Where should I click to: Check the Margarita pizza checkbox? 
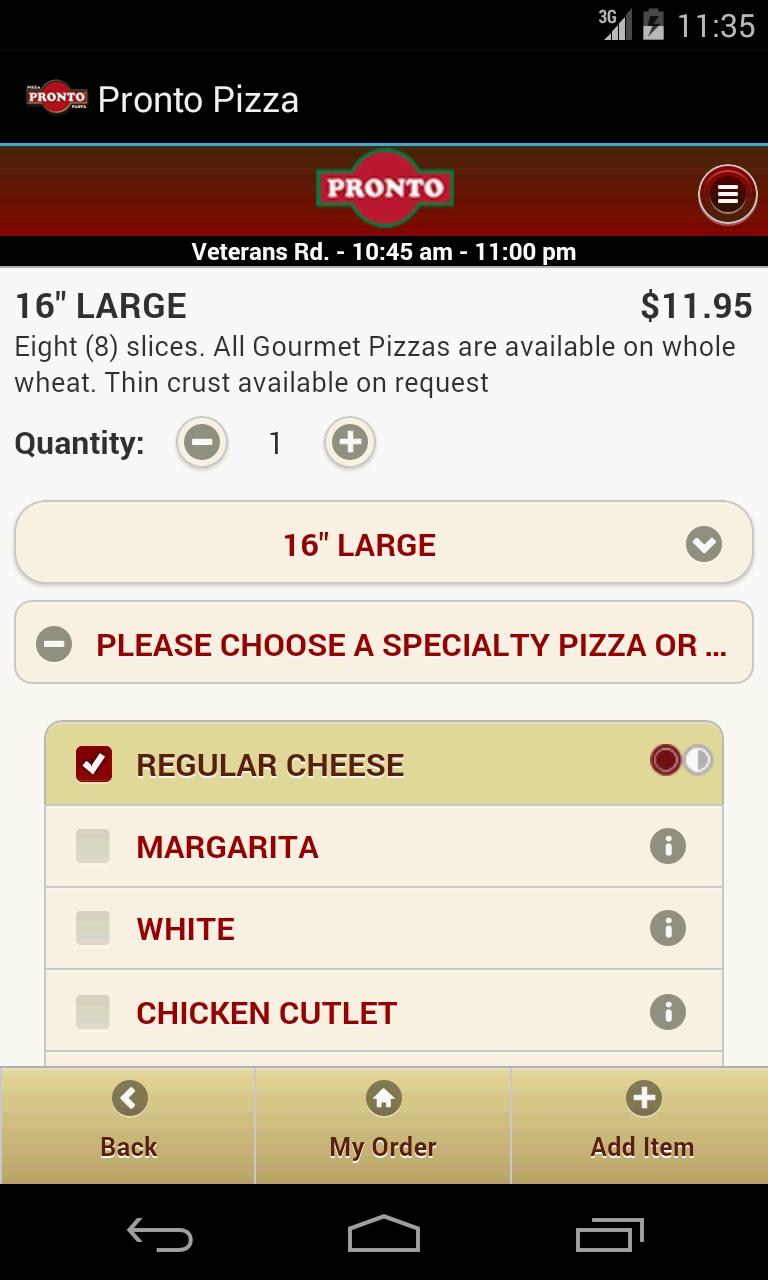(x=93, y=845)
